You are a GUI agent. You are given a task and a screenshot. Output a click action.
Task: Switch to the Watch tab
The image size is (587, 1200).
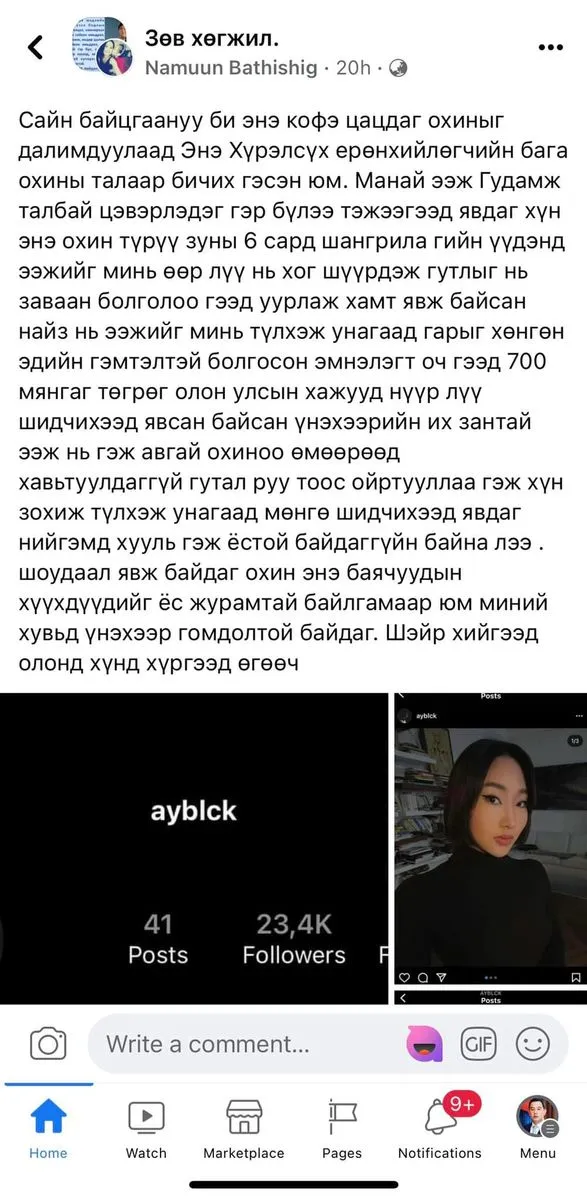(146, 1128)
